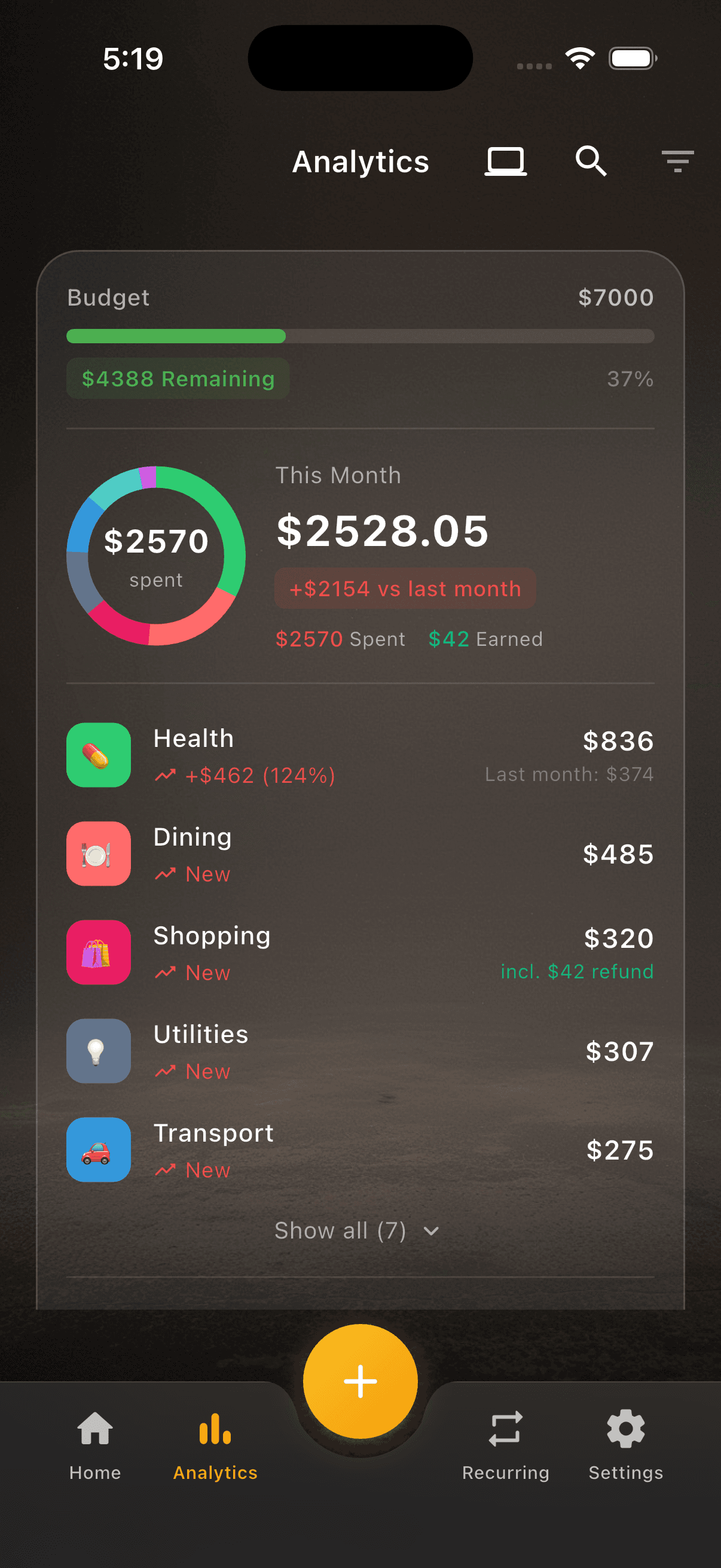Tap the donut chart showing $2570 spent

tap(157, 556)
